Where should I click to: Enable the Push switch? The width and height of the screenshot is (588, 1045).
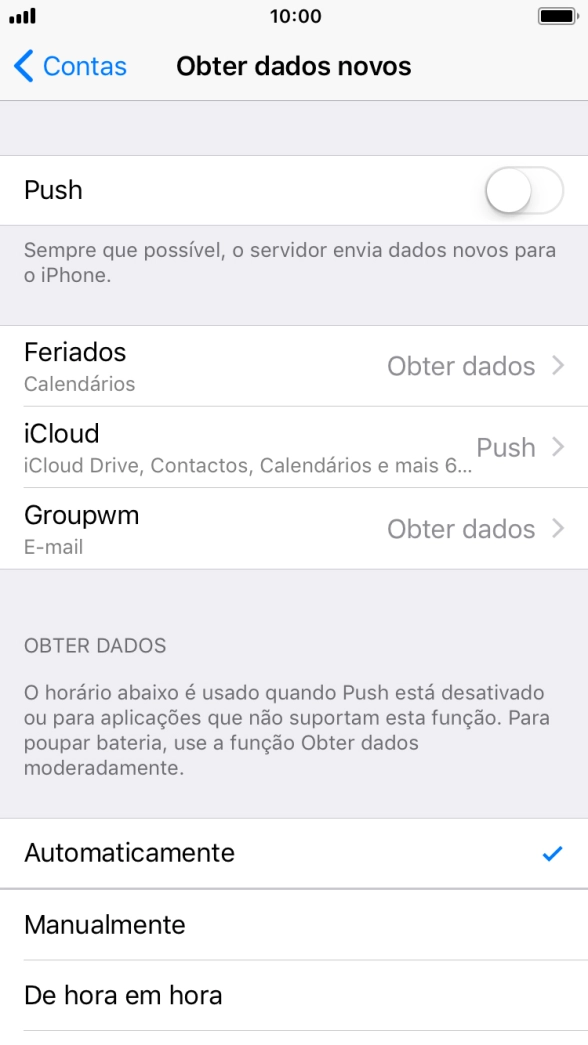pyautogui.click(x=524, y=191)
